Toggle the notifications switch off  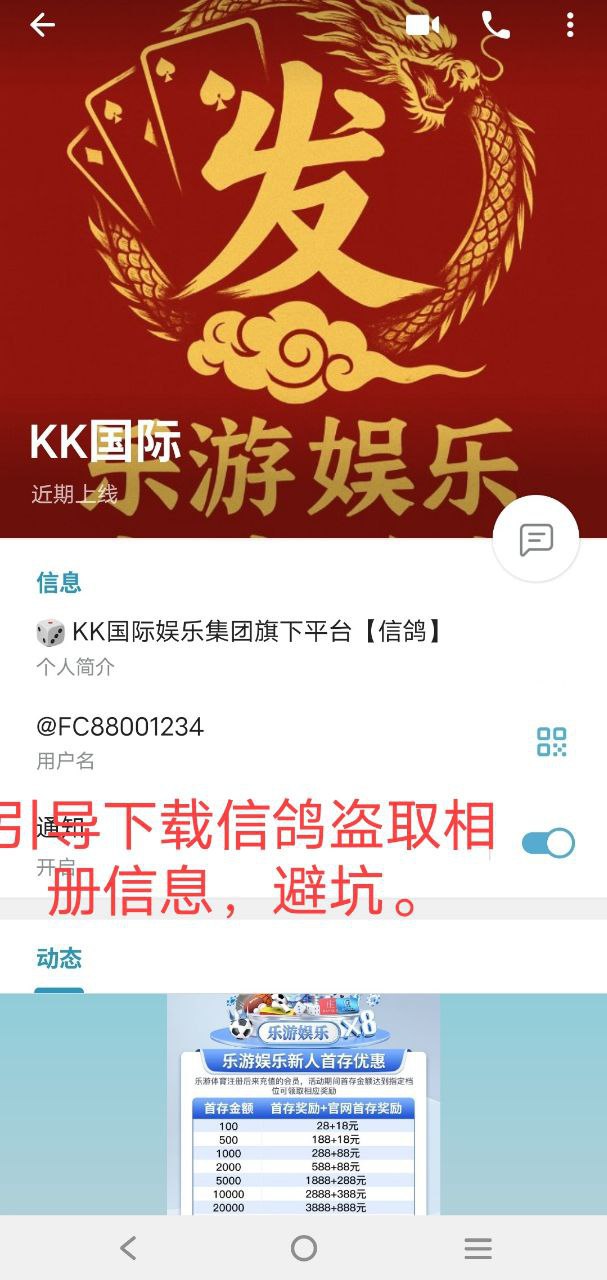tap(548, 843)
